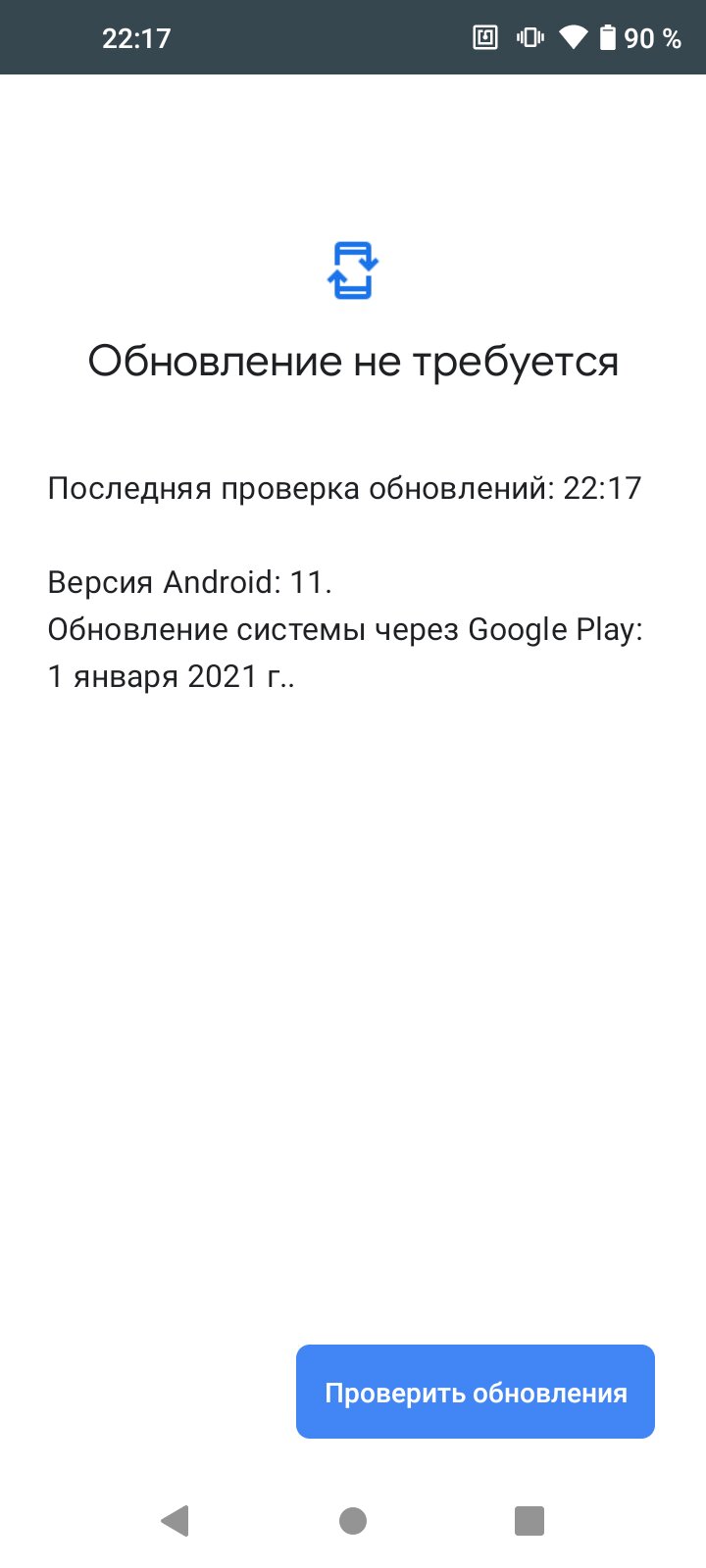This screenshot has width=706, height=1568.
Task: Tap the Проверить обновления button
Action: click(476, 1392)
